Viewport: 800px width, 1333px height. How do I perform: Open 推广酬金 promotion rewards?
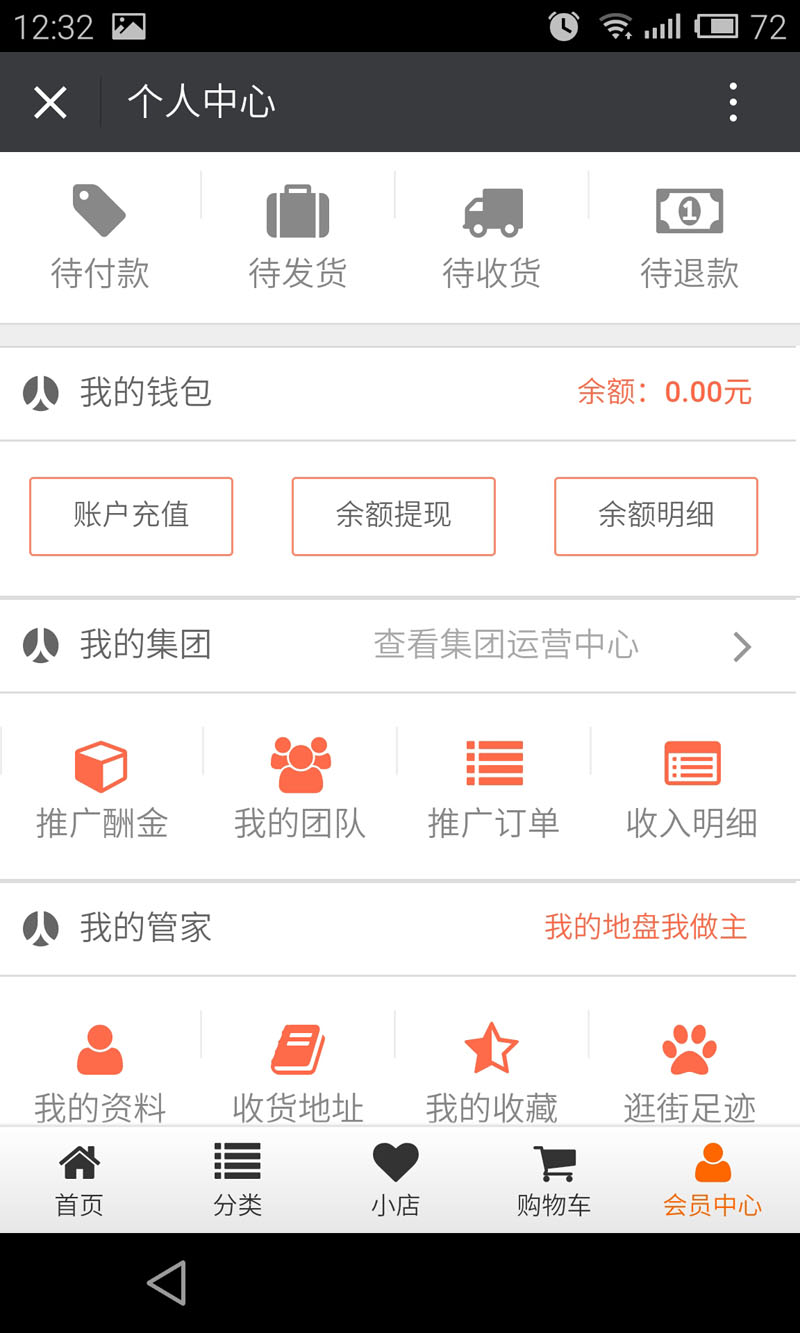coord(101,790)
